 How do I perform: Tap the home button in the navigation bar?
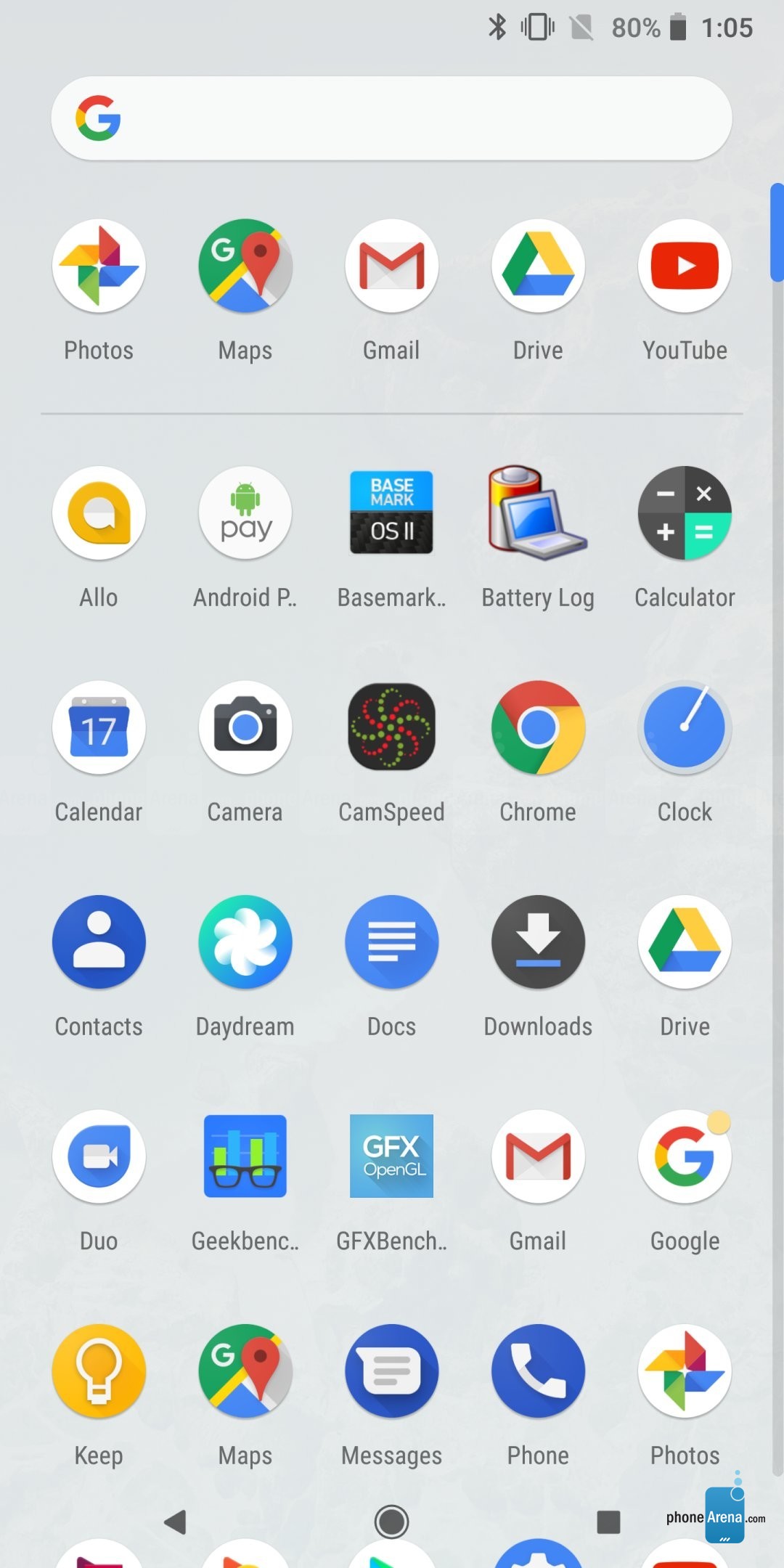tap(391, 1522)
